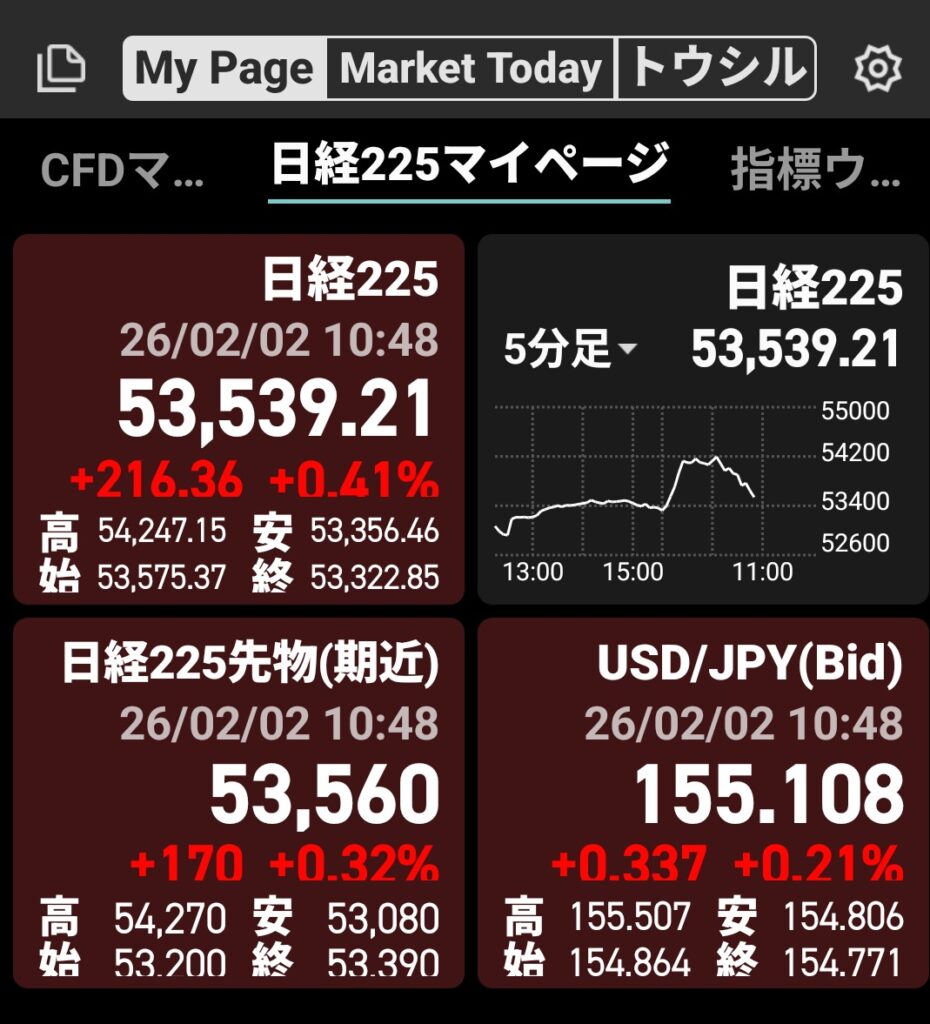Select the 日経225マイページ tab
The width and height of the screenshot is (930, 1024).
point(469,166)
